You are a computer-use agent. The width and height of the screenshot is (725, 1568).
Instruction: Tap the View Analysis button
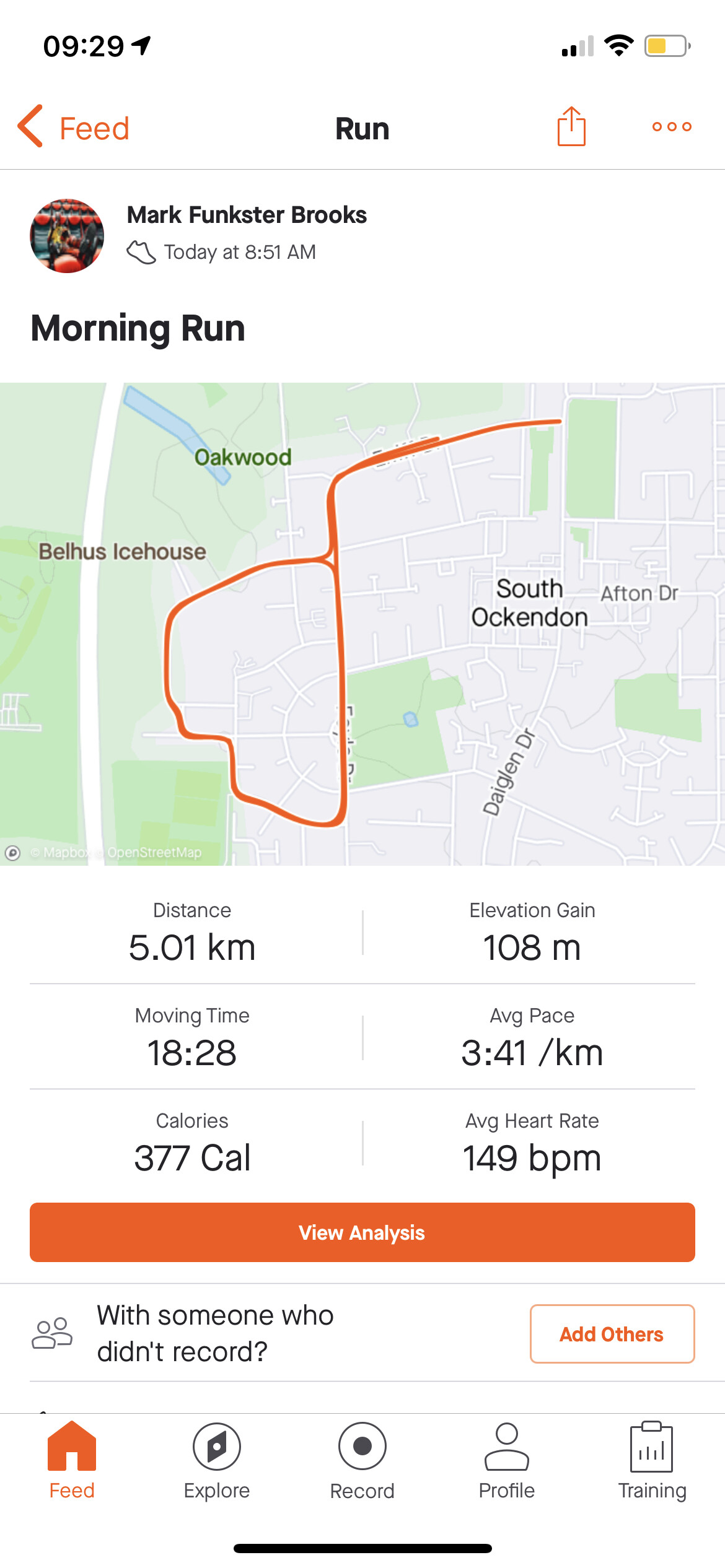pyautogui.click(x=362, y=1232)
